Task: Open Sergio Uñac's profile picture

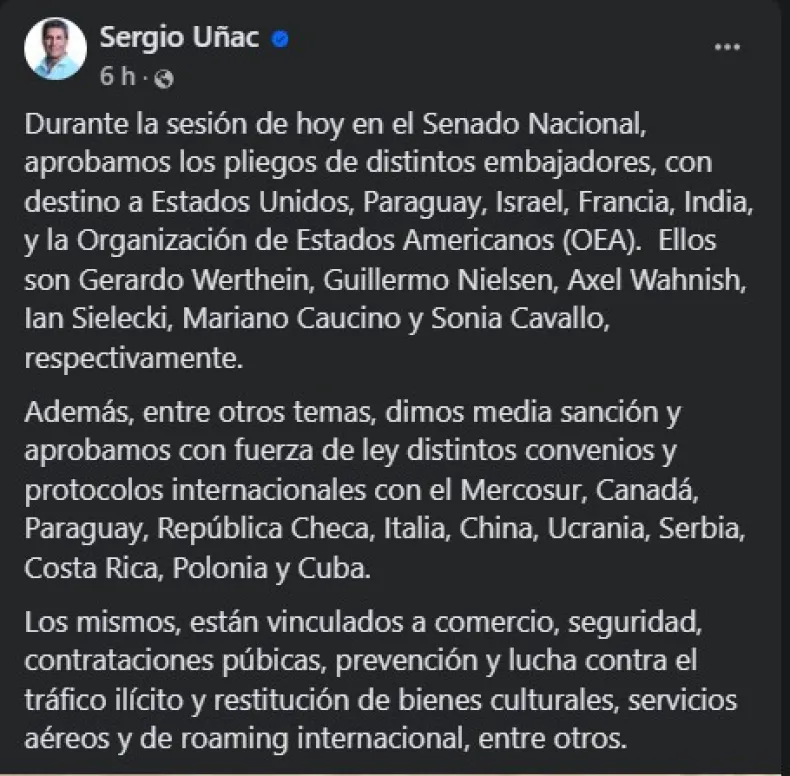Action: tap(54, 49)
